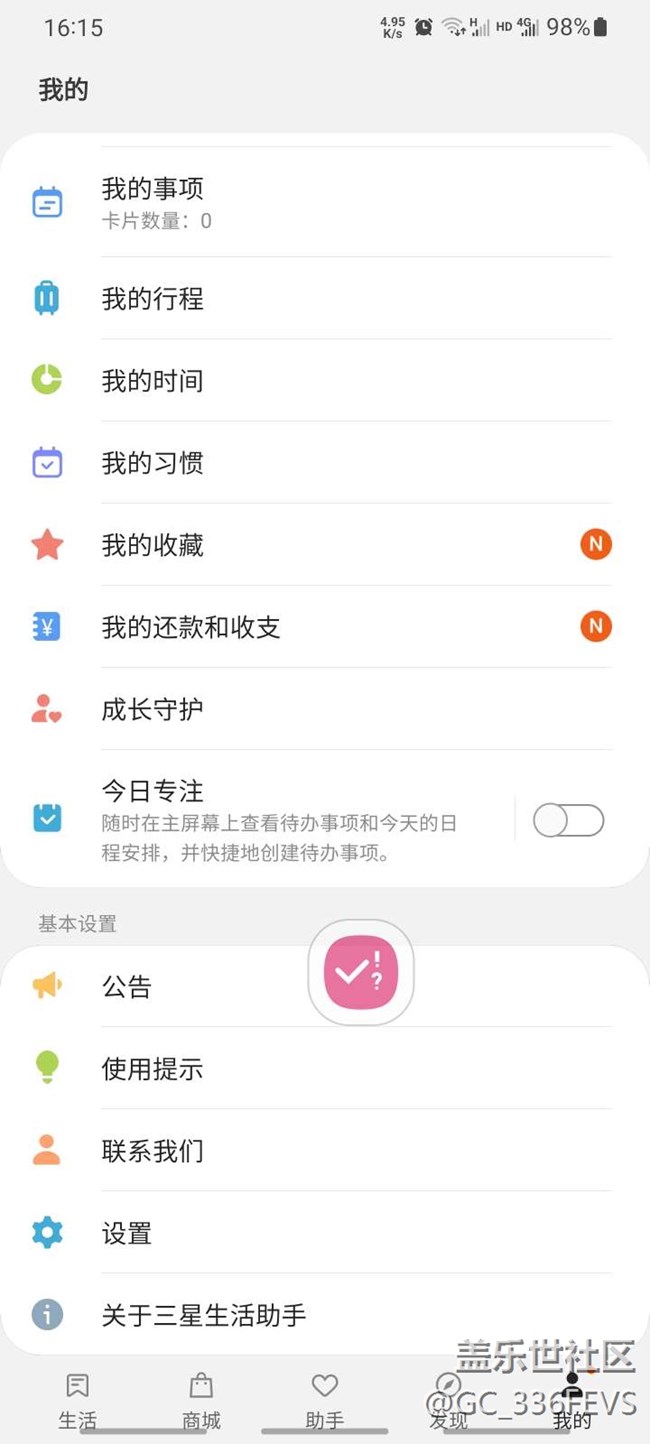Open 我的行程
Viewport: 650px width, 1444px height.
325,298
